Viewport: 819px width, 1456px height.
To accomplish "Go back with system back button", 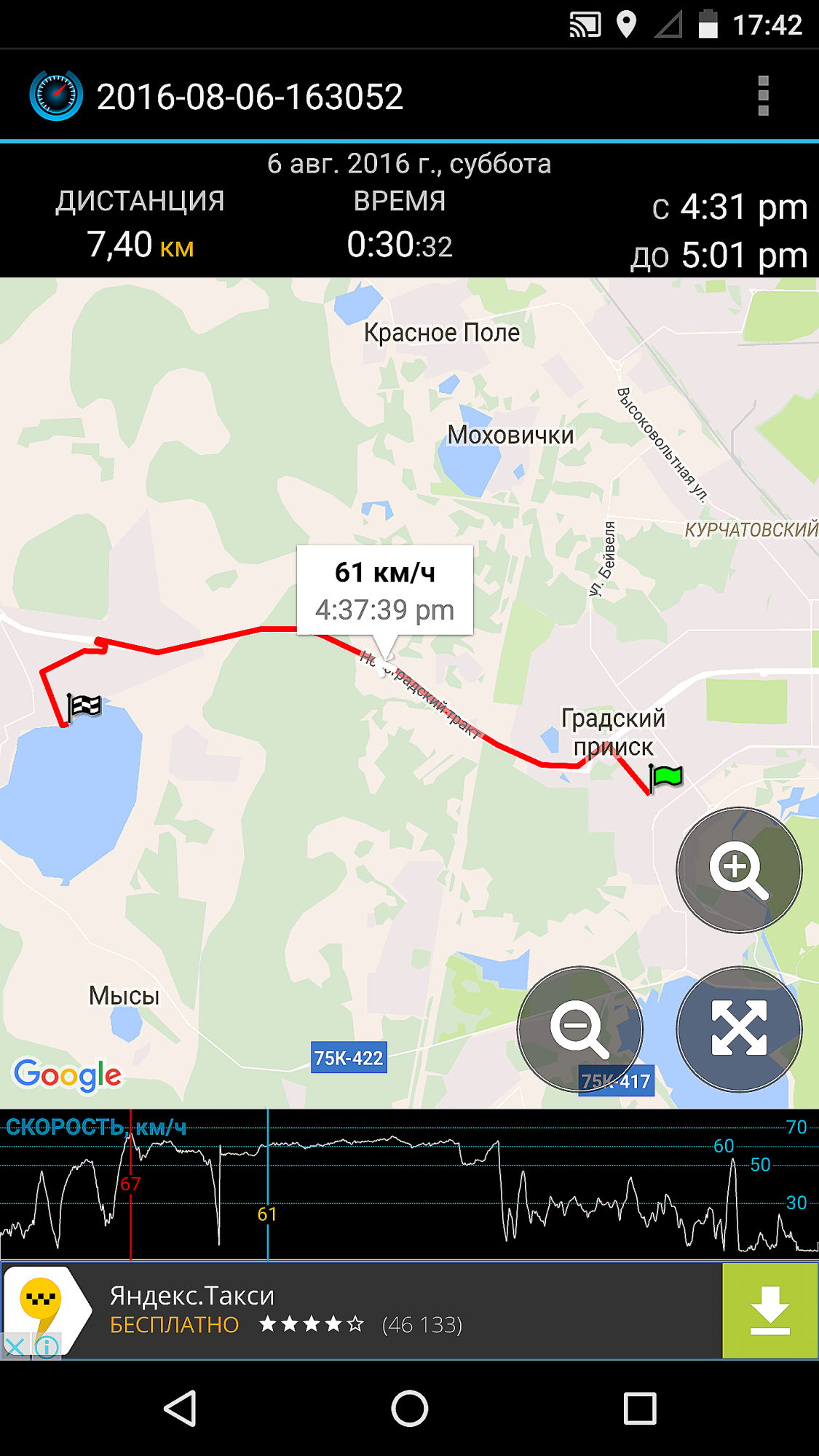I will click(181, 1408).
